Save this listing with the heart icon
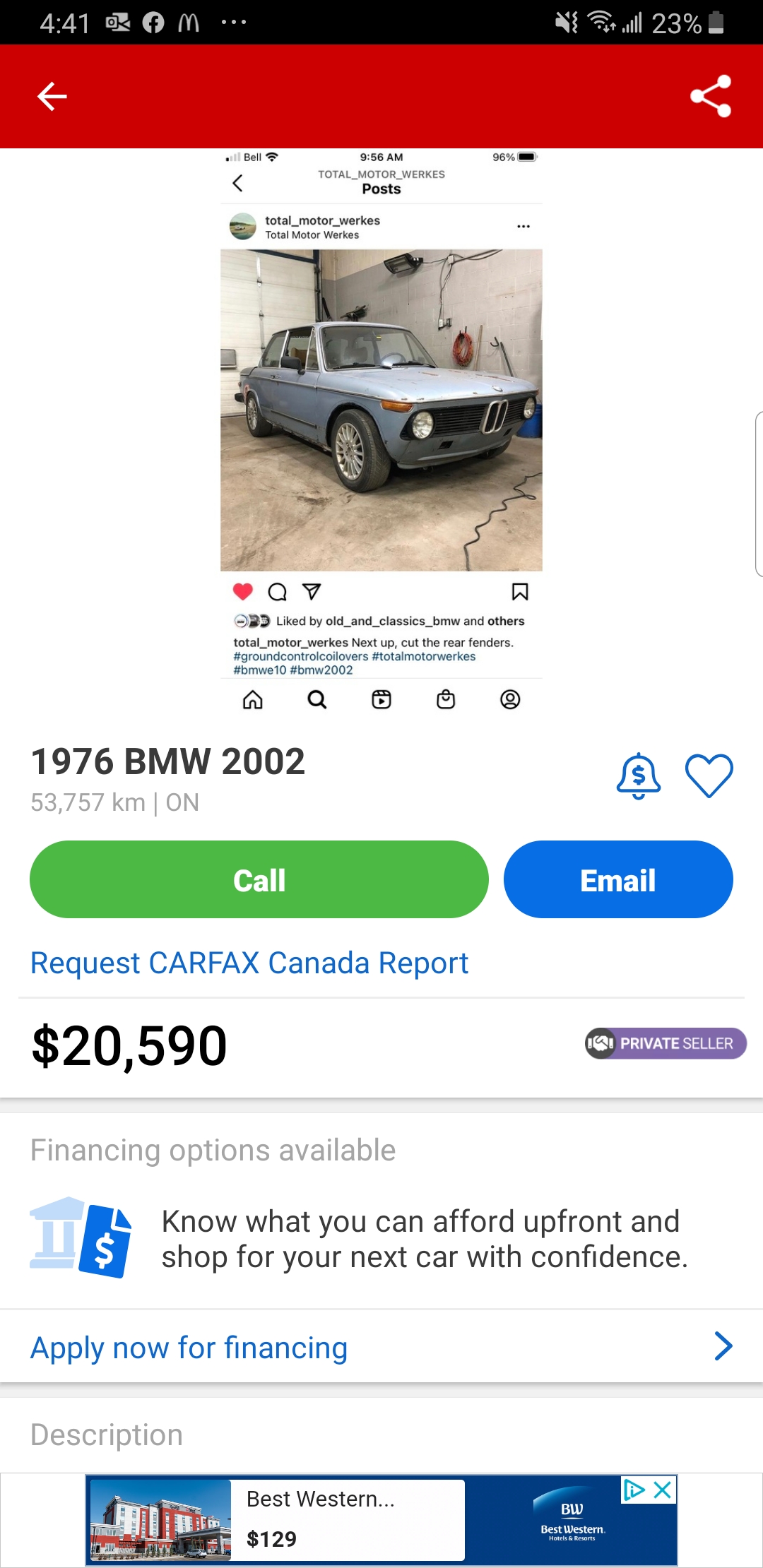Screen dimensions: 763x1568 (x=709, y=776)
